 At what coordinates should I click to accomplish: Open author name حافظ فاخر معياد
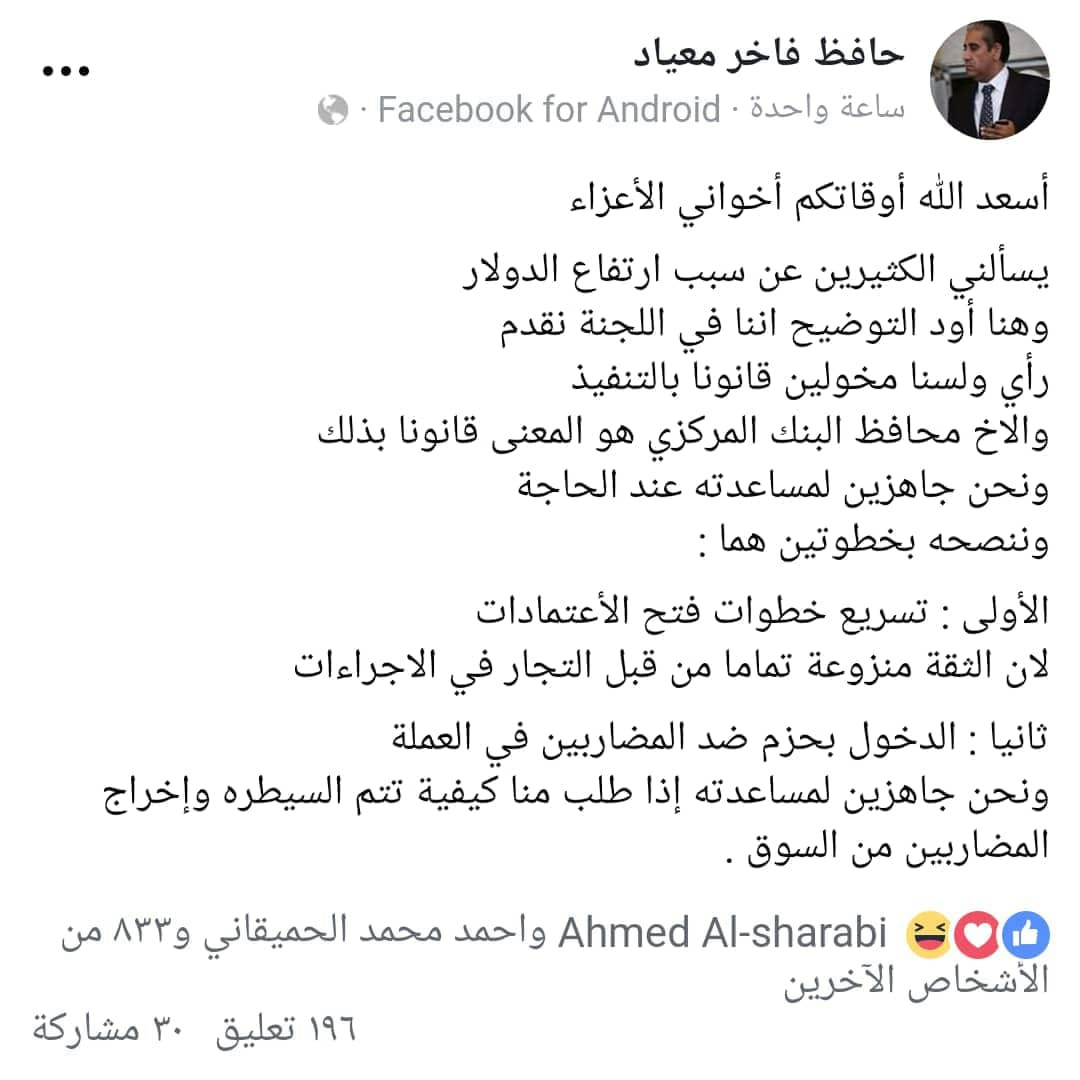(770, 54)
